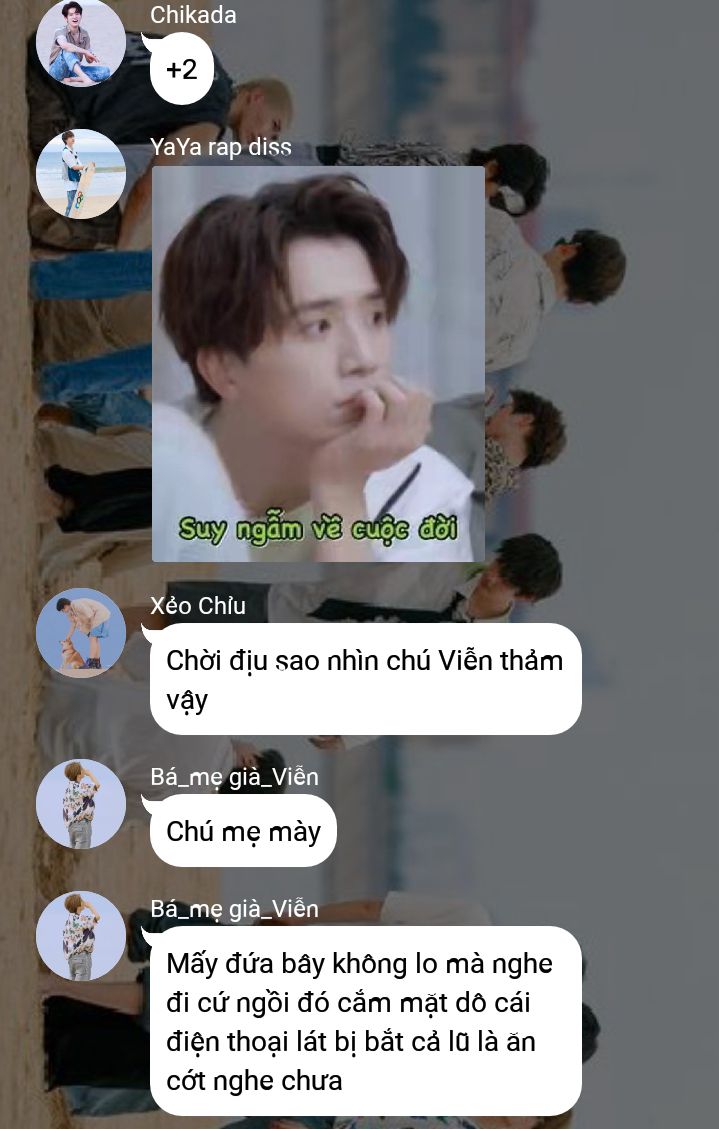The image size is (719, 1129).
Task: Open the photo sent by YaYa rap diss
Action: pos(318,364)
